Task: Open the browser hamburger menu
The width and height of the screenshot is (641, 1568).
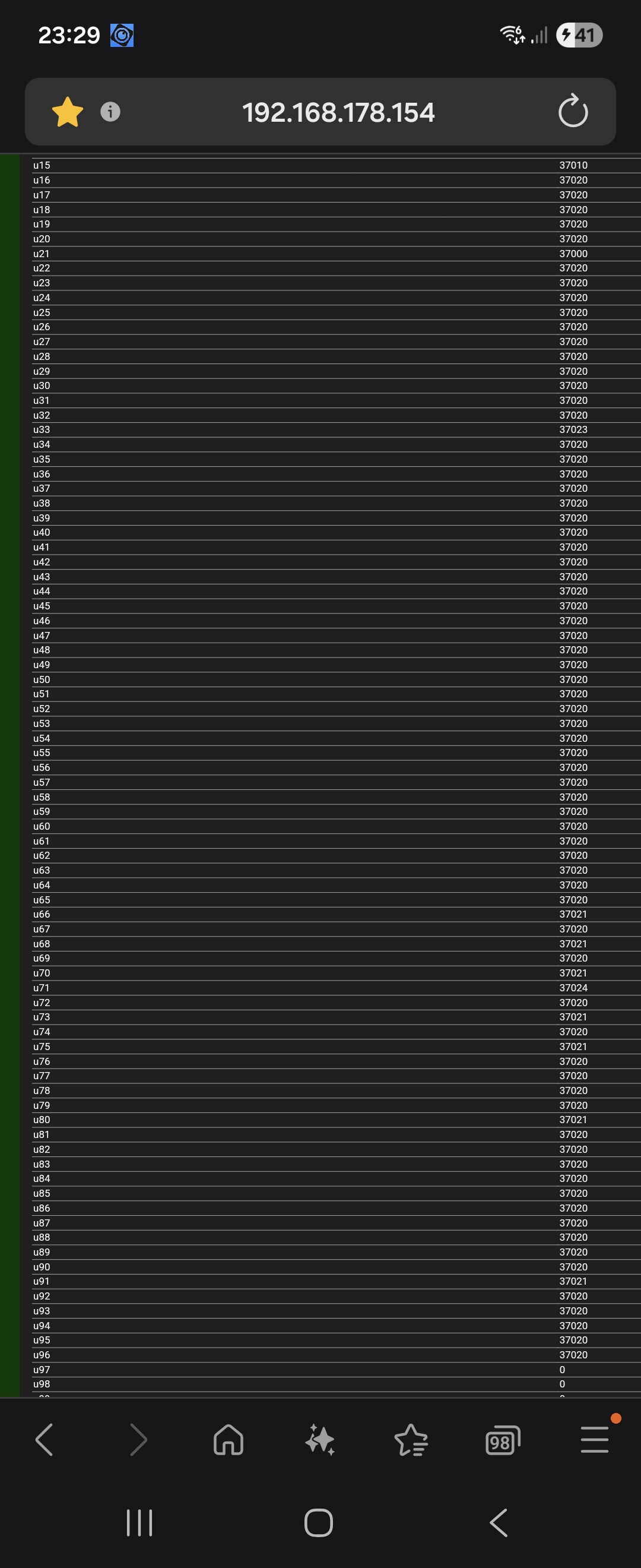Action: tap(594, 1440)
